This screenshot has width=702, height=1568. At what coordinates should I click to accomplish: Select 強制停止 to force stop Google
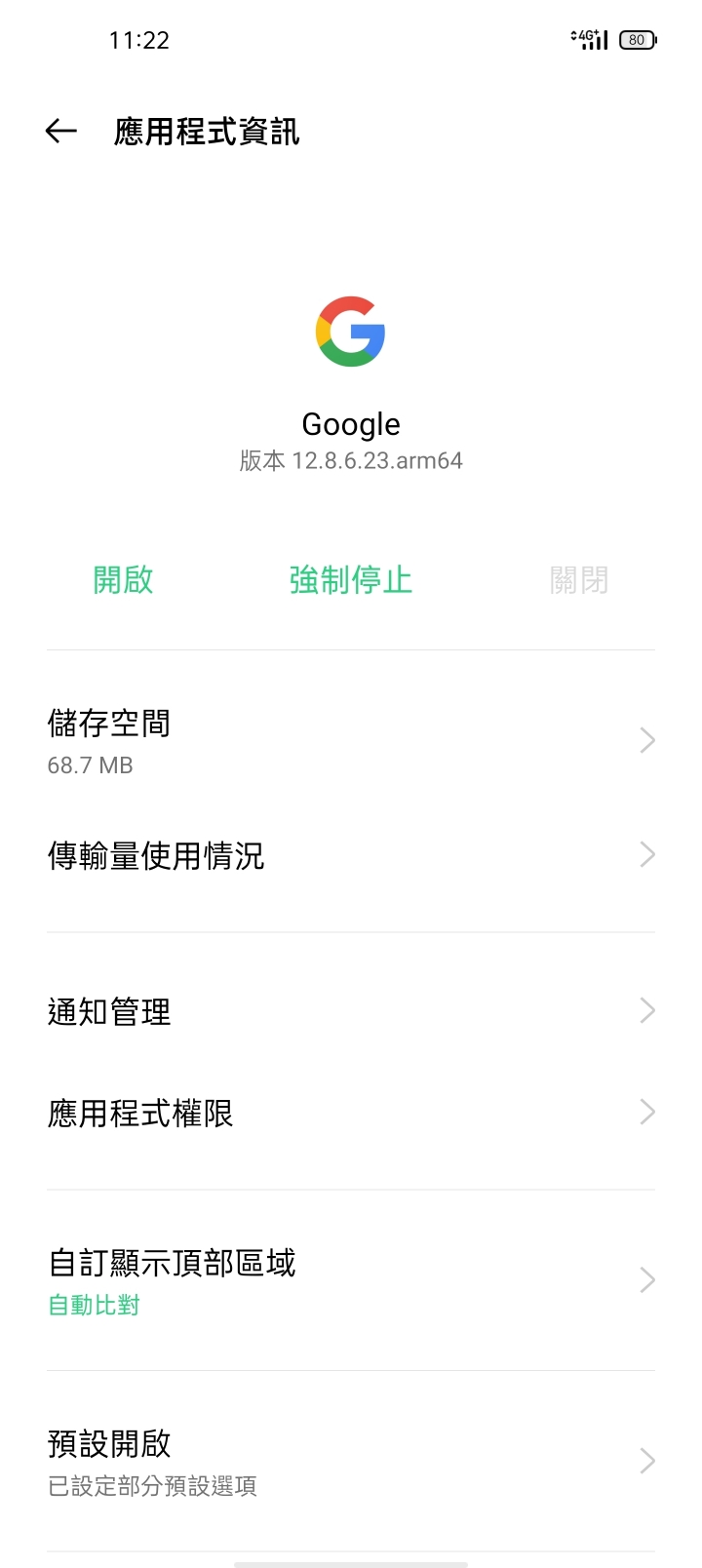pos(351,580)
